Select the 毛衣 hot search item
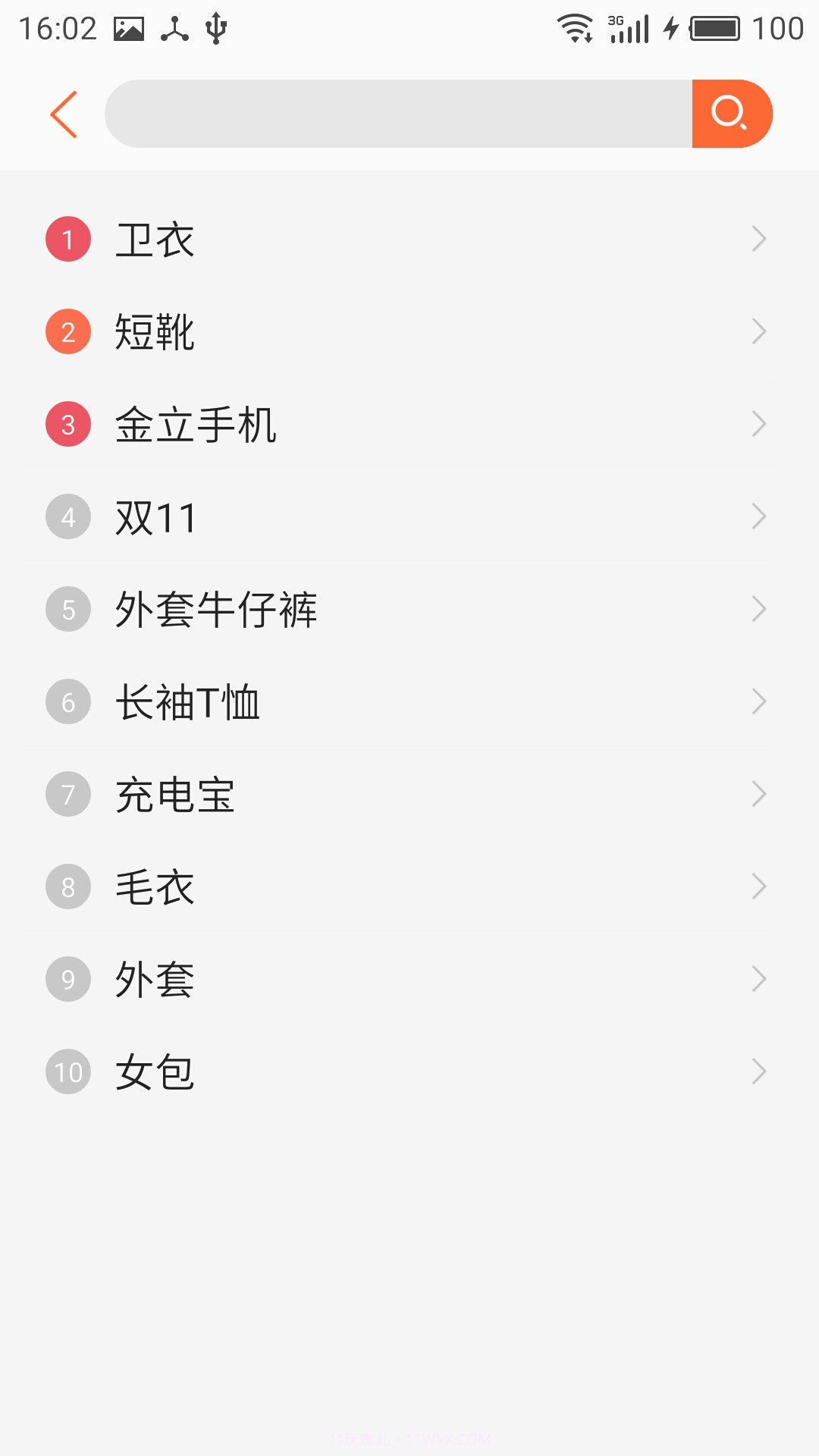The image size is (819, 1456). pyautogui.click(x=409, y=886)
